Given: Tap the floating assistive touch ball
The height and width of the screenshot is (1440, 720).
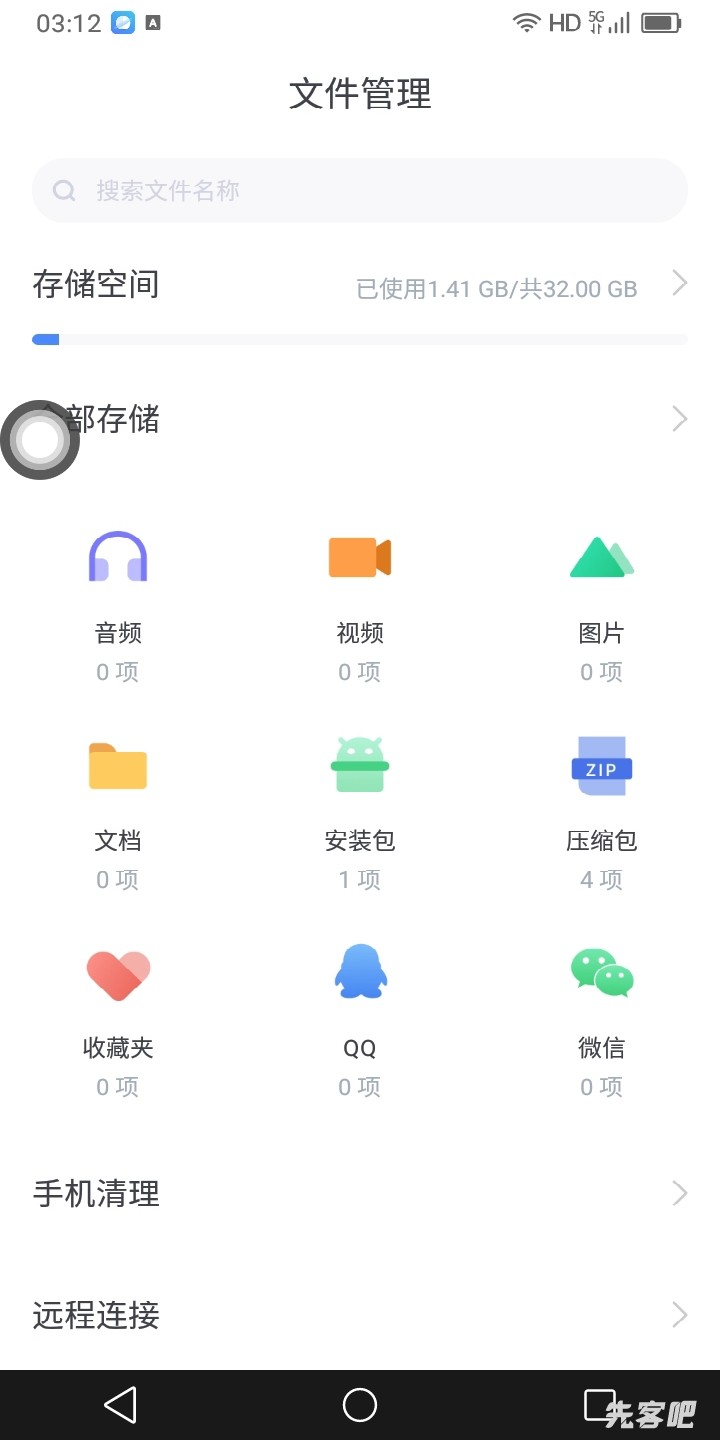Looking at the screenshot, I should [x=40, y=440].
